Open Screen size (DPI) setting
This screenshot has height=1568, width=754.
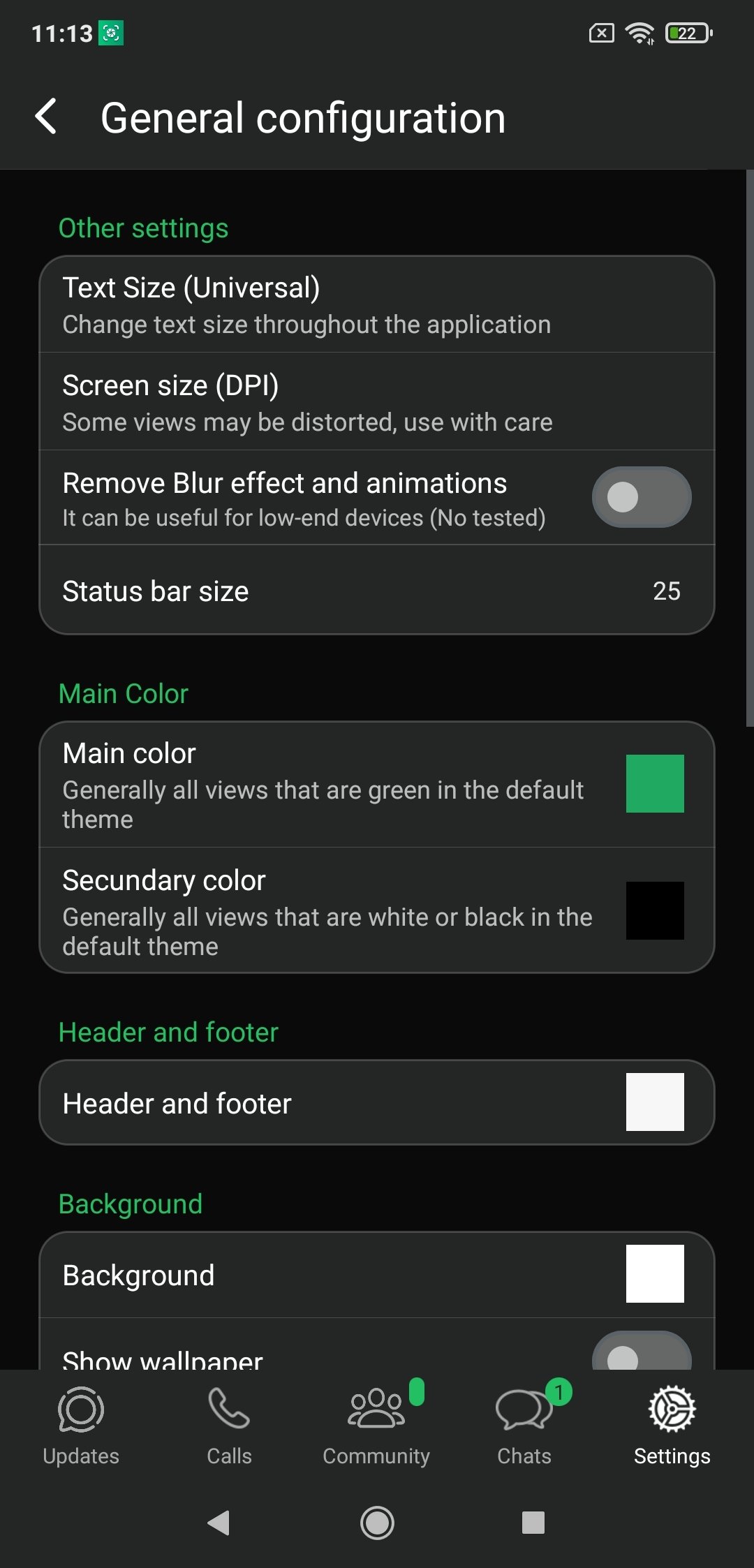coord(377,402)
